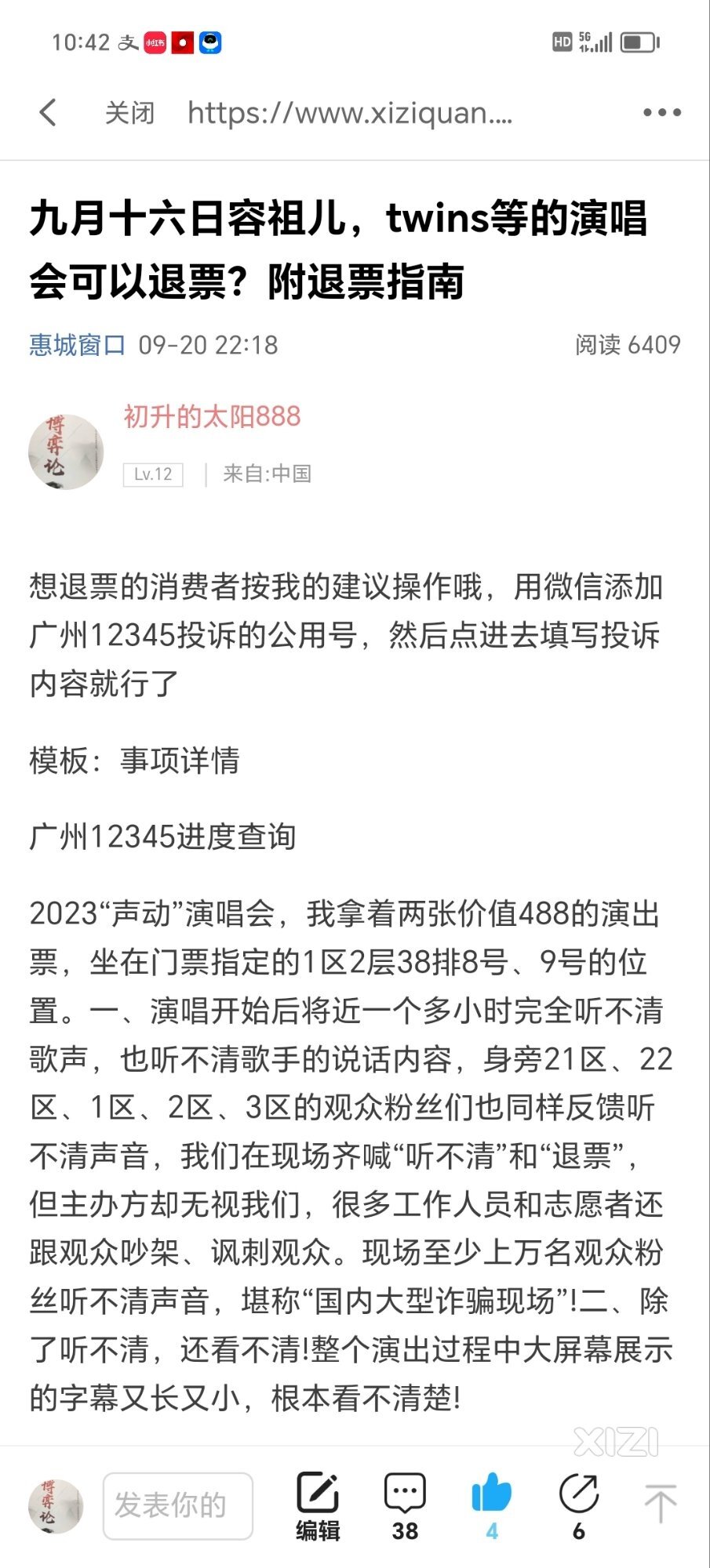Screen dimensions: 710x1568
Task: Go back using the arrow icon
Action: pyautogui.click(x=49, y=113)
